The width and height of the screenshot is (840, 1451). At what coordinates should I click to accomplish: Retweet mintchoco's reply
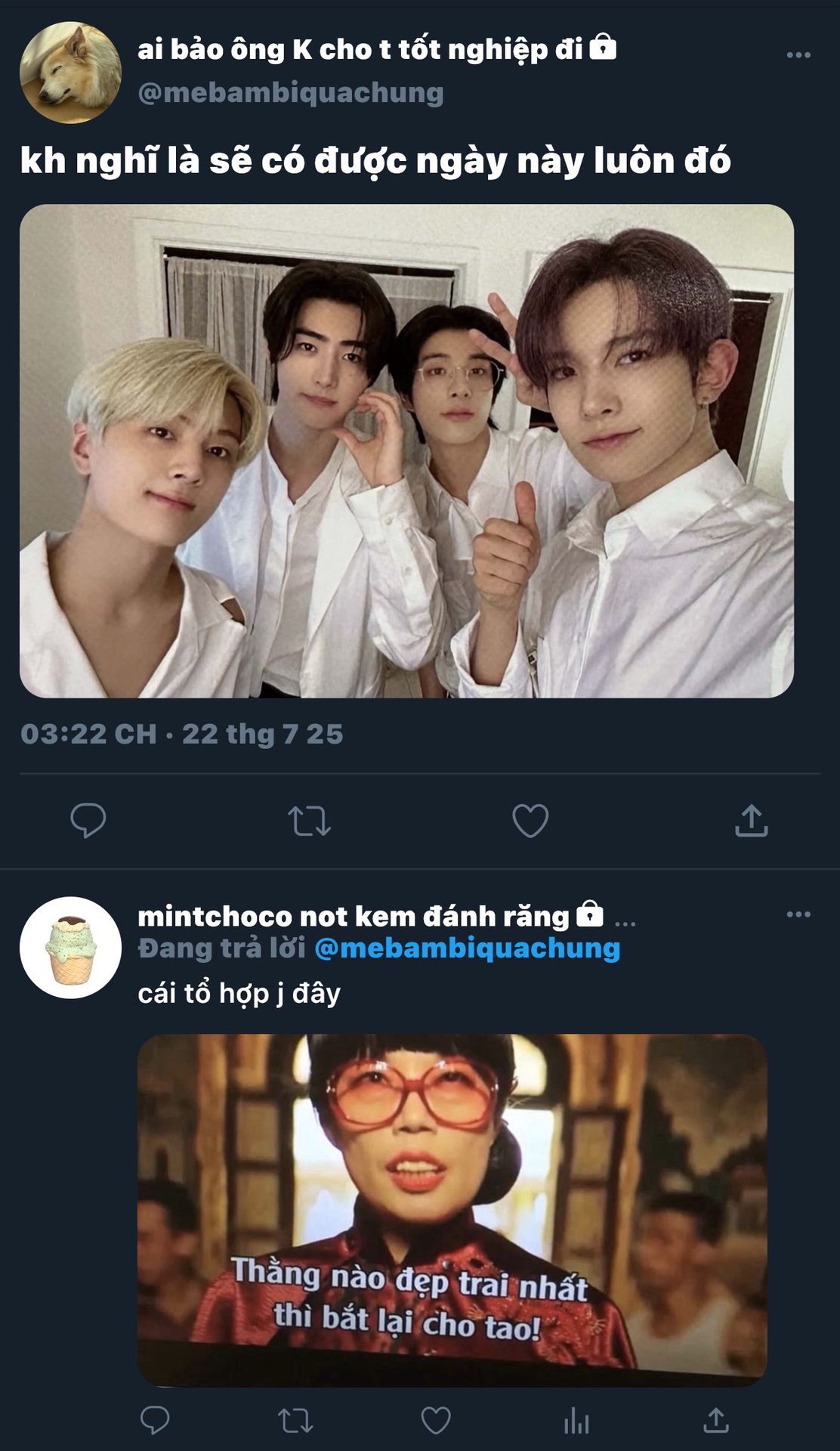pyautogui.click(x=295, y=1421)
